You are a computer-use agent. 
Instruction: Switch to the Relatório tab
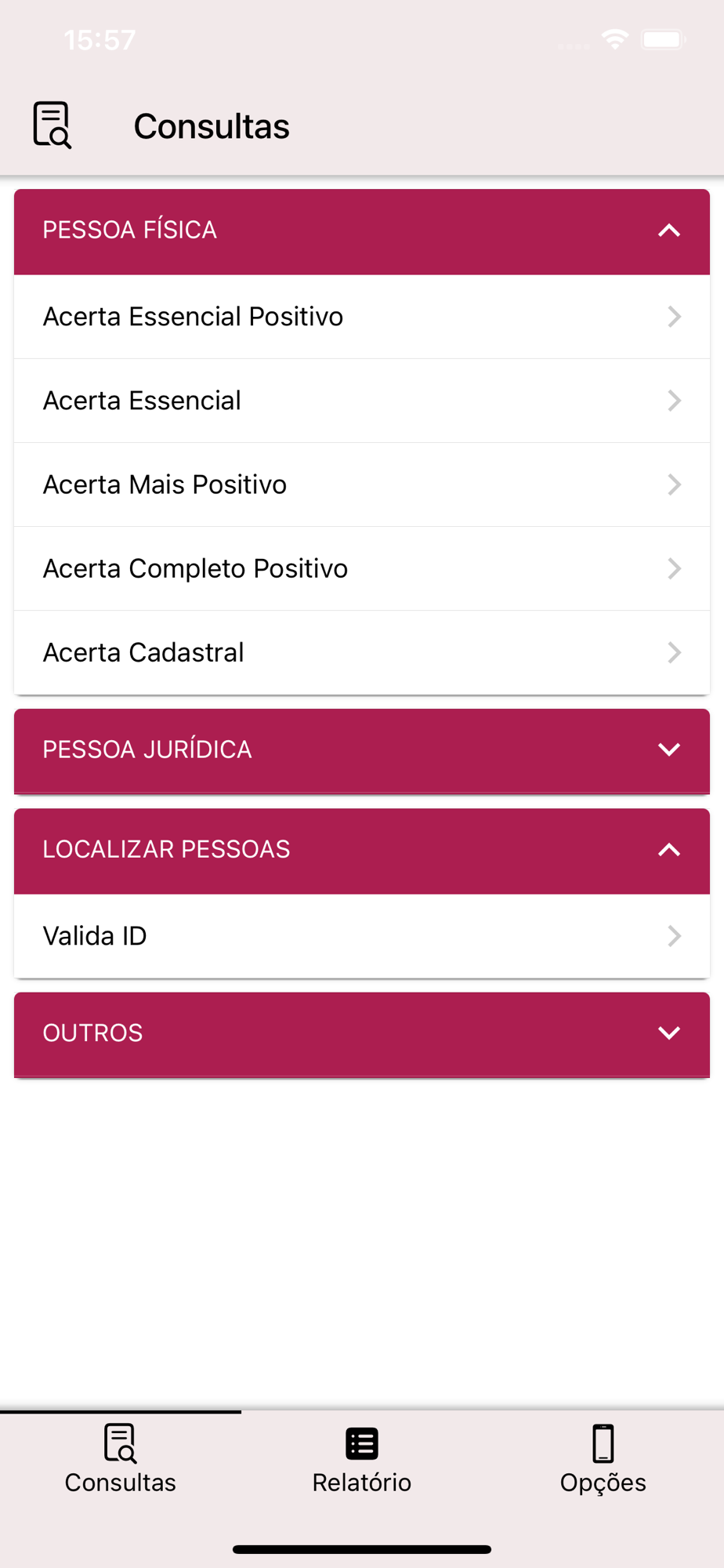(361, 1460)
